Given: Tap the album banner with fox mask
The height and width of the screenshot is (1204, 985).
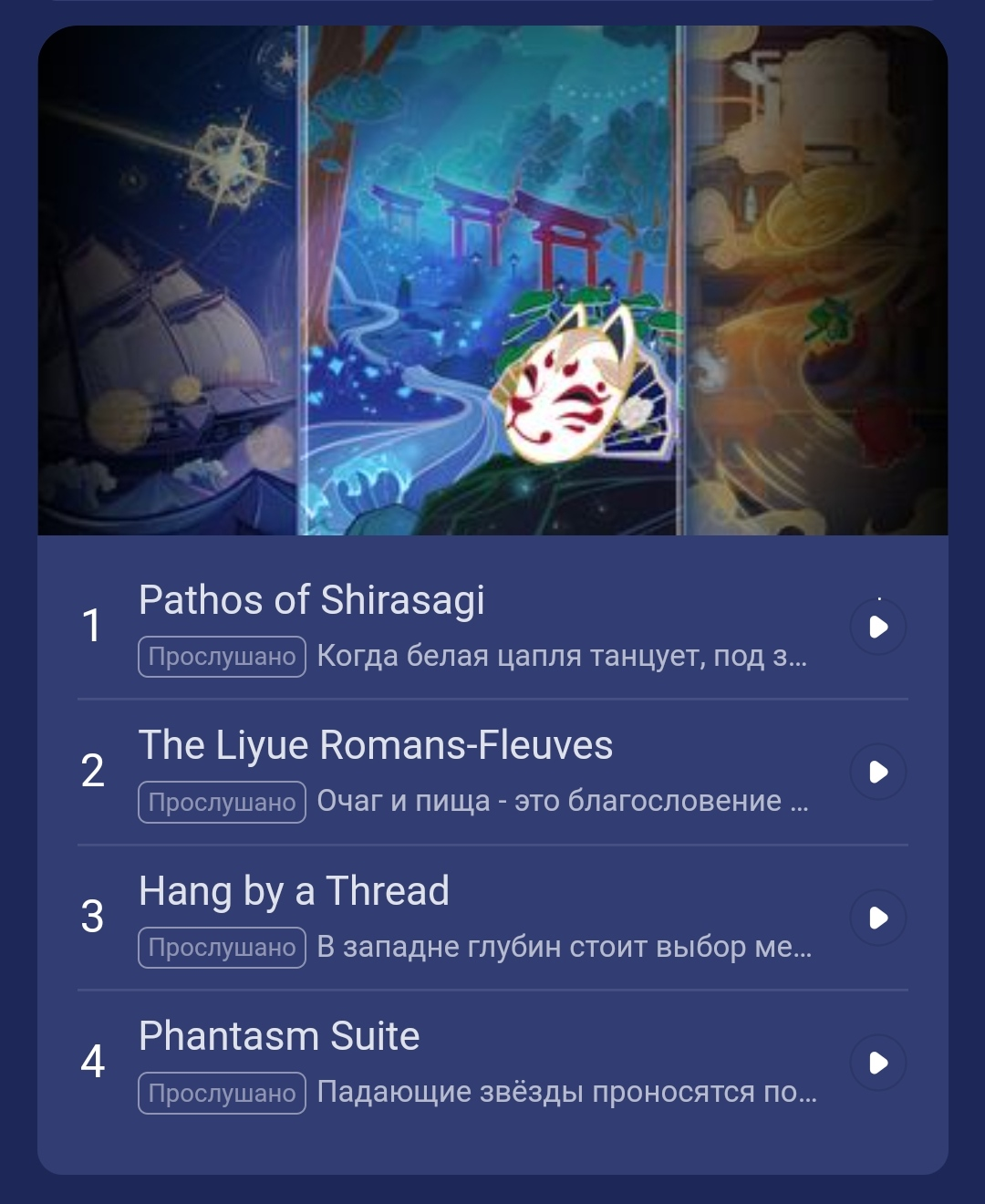Looking at the screenshot, I should 493,280.
